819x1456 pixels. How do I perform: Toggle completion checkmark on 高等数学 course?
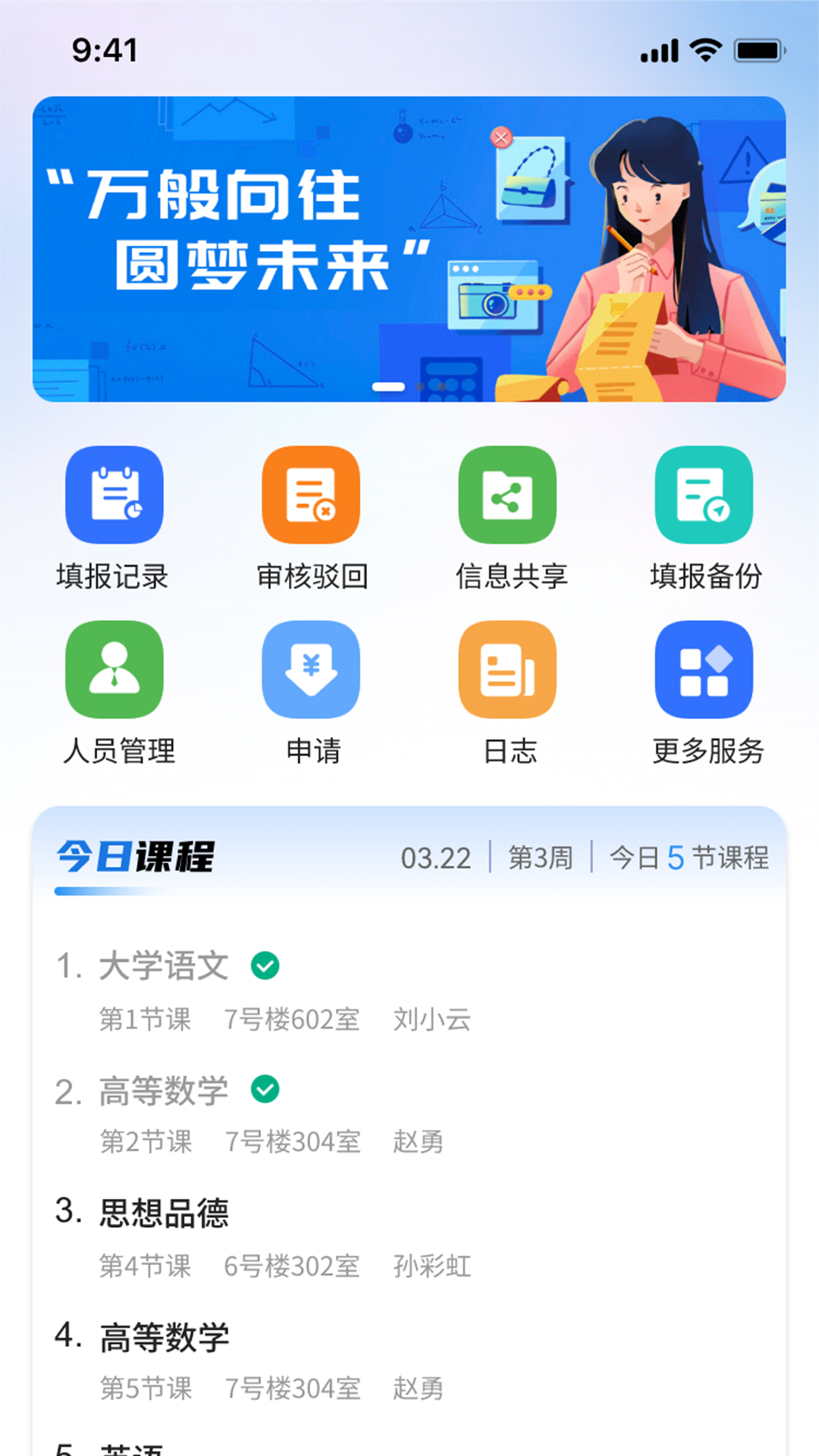[265, 1090]
